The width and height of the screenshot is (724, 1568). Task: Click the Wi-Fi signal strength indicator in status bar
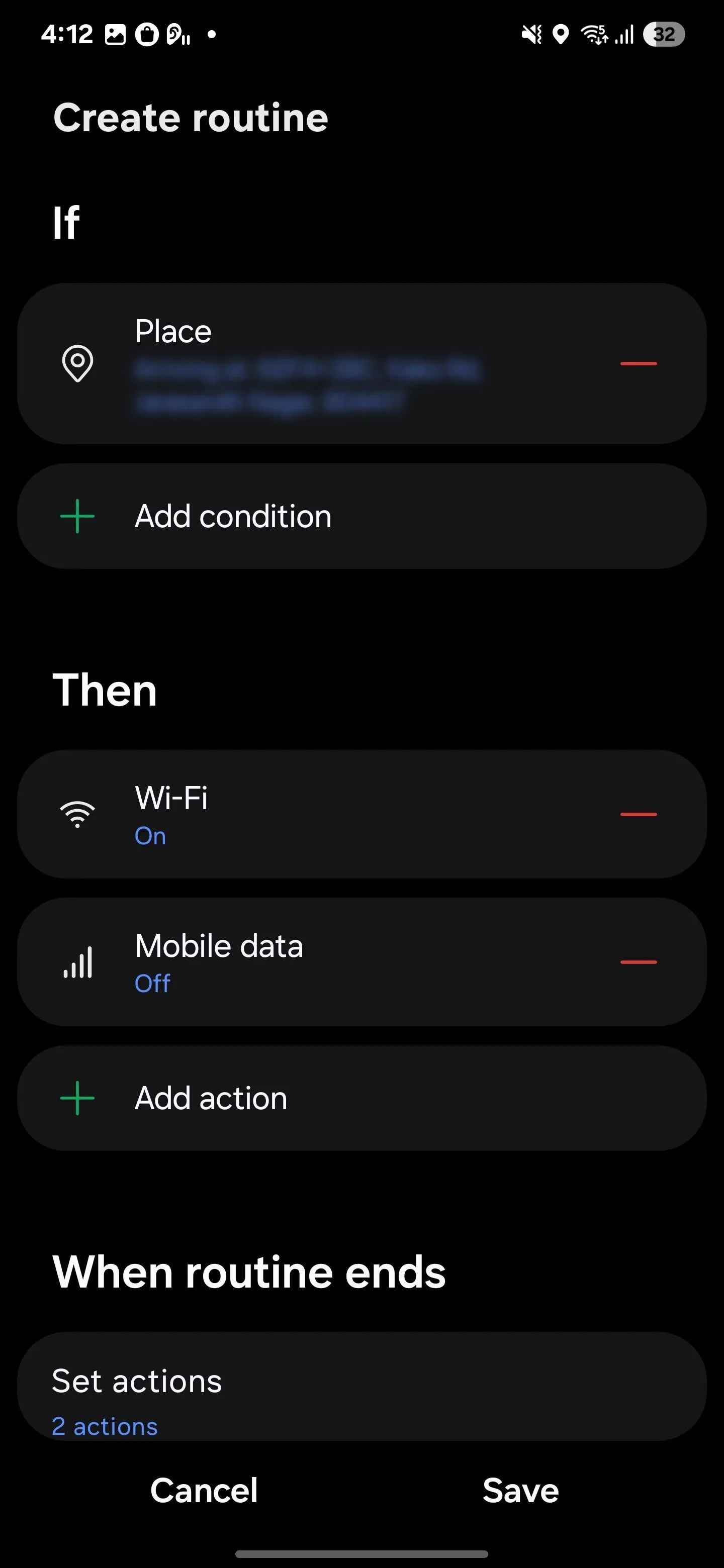594,35
